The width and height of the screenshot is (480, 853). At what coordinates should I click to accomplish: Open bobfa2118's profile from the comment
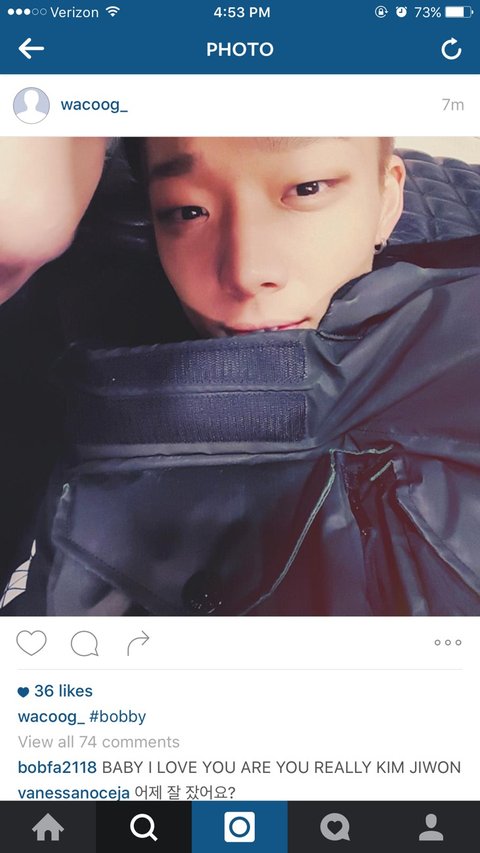click(57, 768)
